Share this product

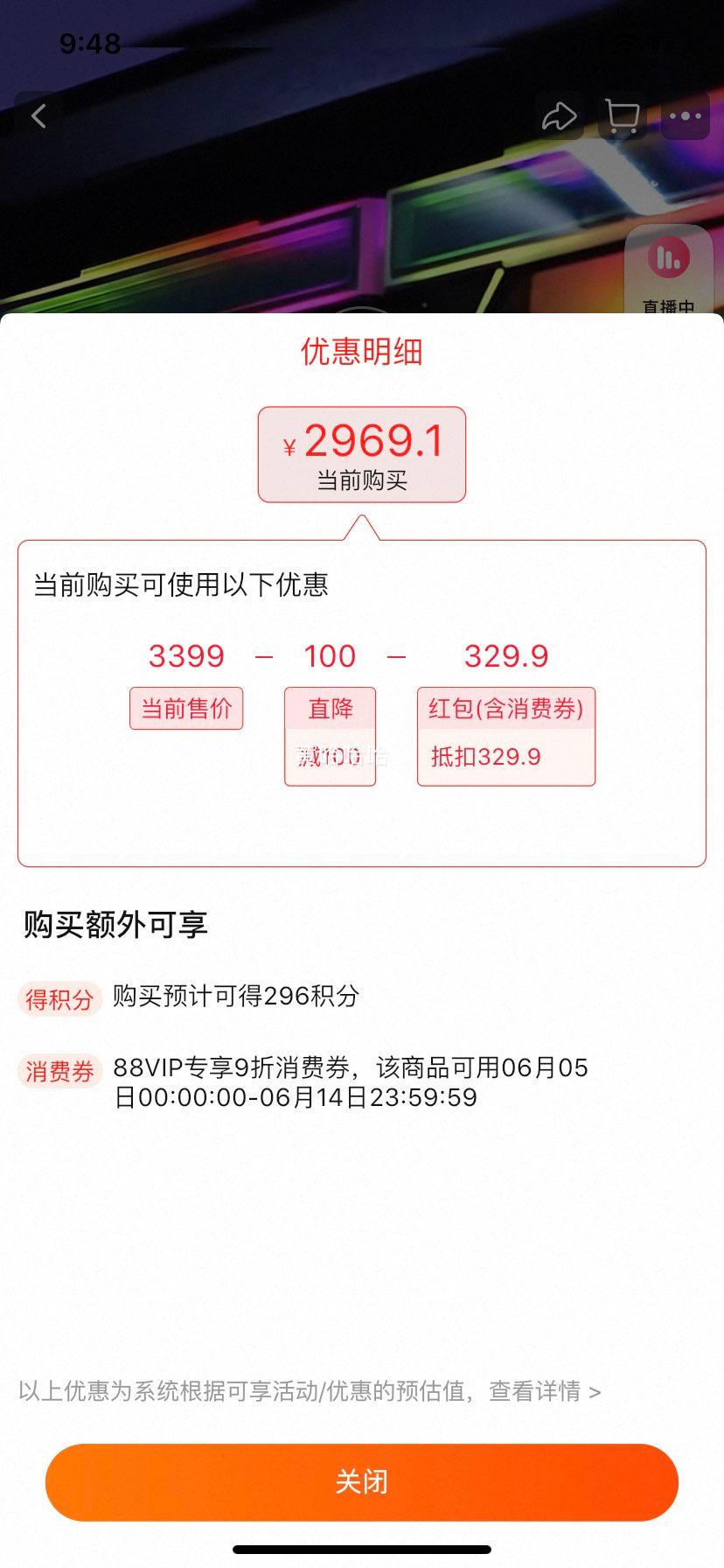click(560, 115)
